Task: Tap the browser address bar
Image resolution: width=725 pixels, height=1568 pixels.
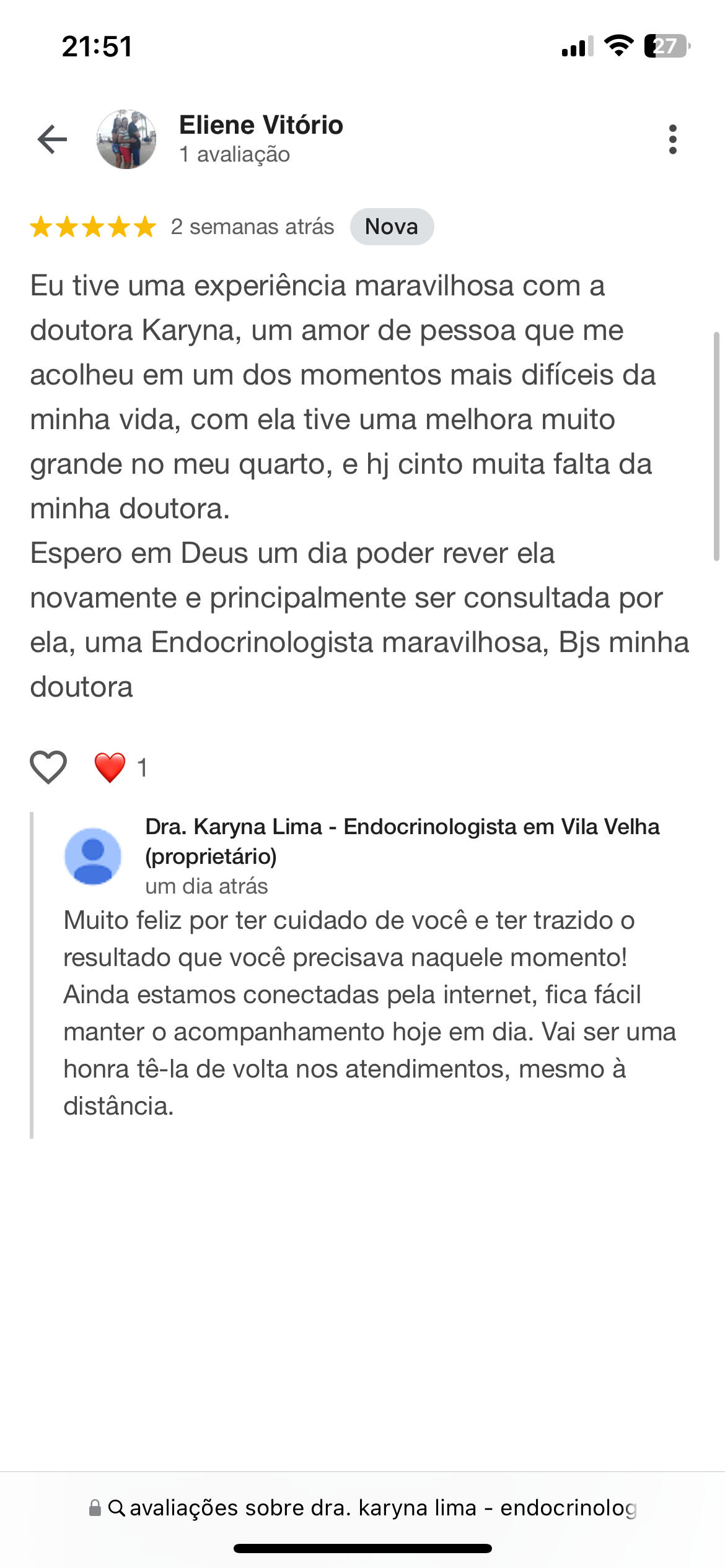Action: (362, 1507)
